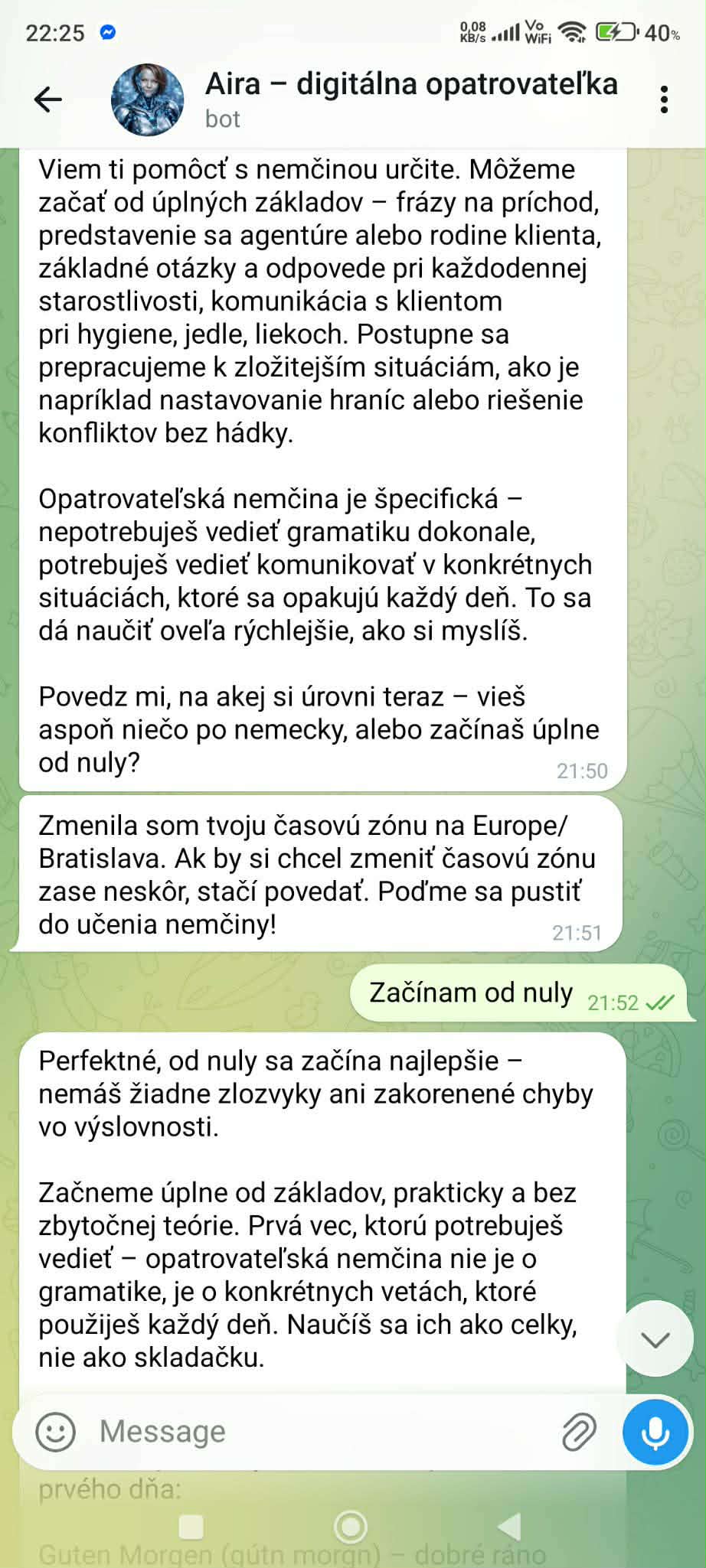The image size is (706, 1568).
Task: Attach a file with the paperclip
Action: pos(579,1432)
